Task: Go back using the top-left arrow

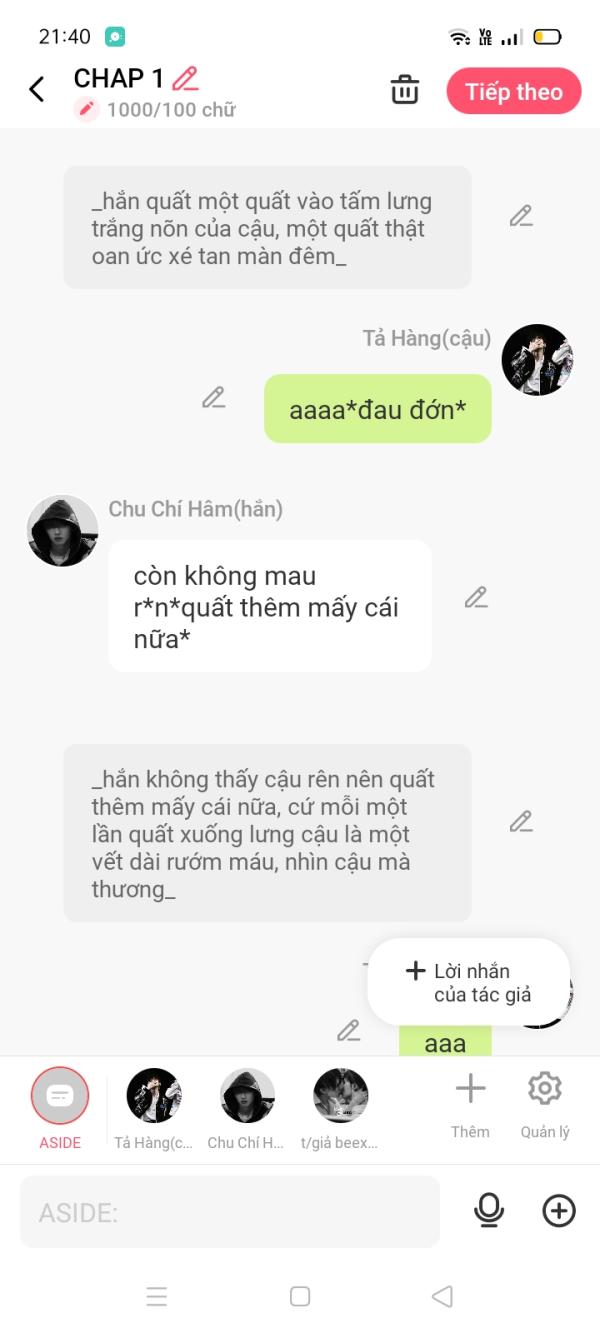Action: (x=37, y=90)
